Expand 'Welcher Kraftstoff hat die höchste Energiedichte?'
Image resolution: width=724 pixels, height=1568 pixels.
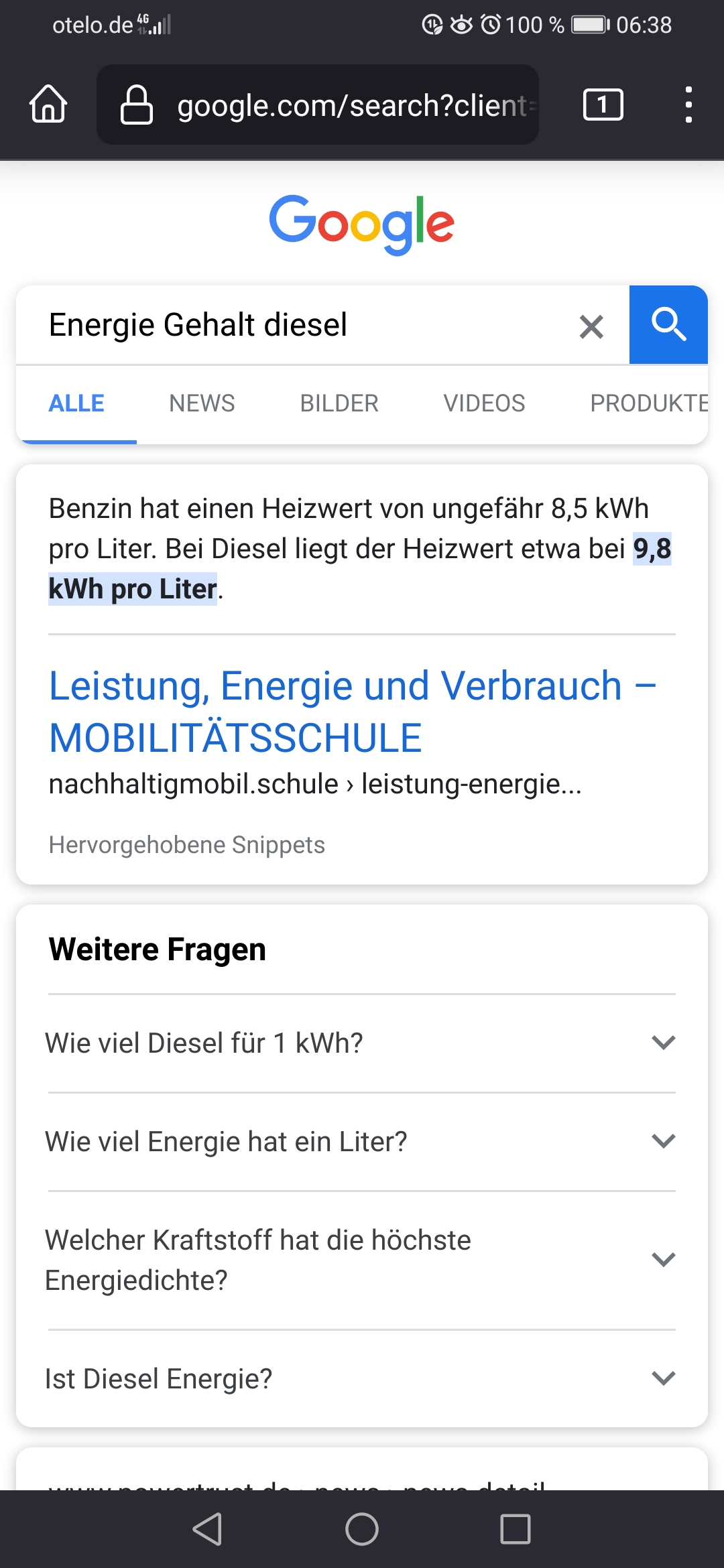[362, 1260]
